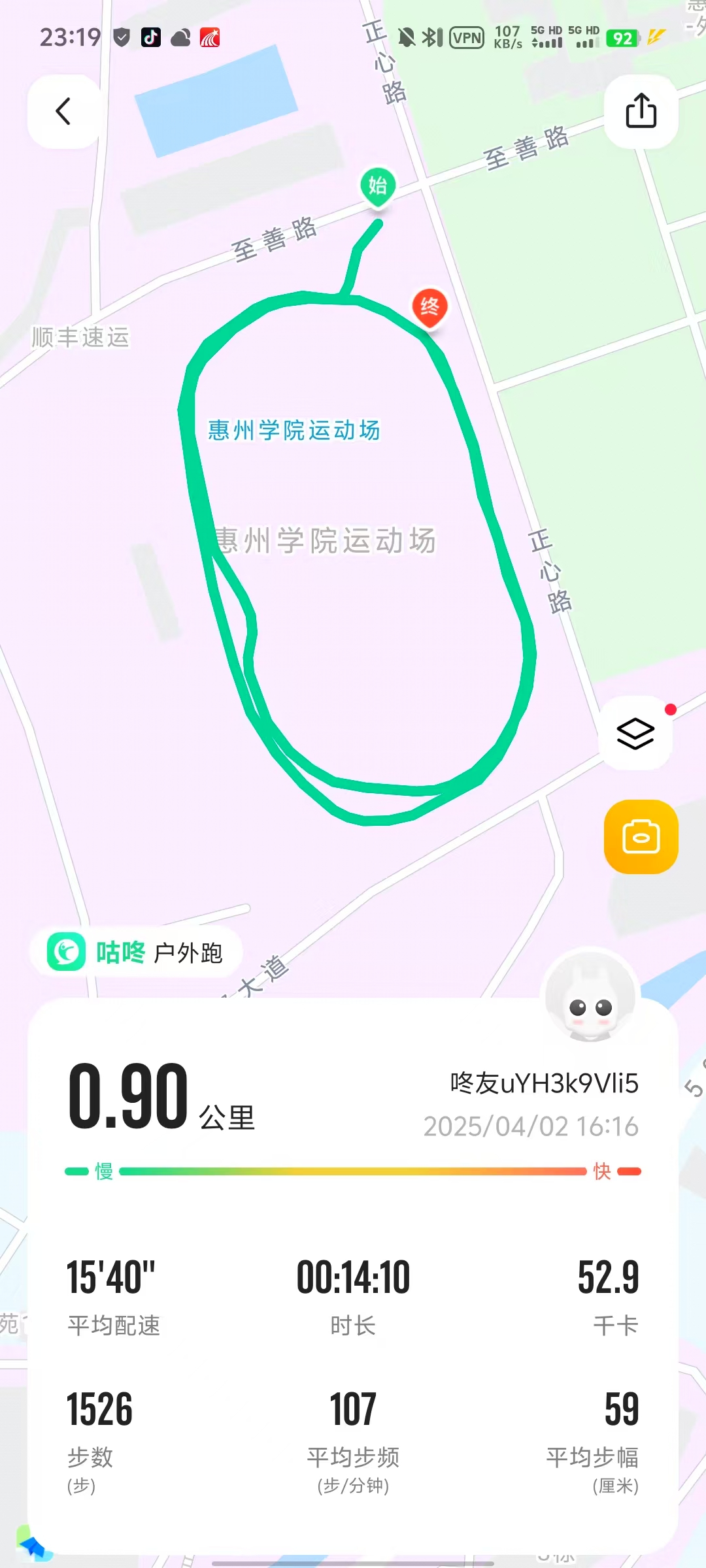The image size is (706, 1568).
Task: Tap the red end marker on the map
Action: click(429, 307)
